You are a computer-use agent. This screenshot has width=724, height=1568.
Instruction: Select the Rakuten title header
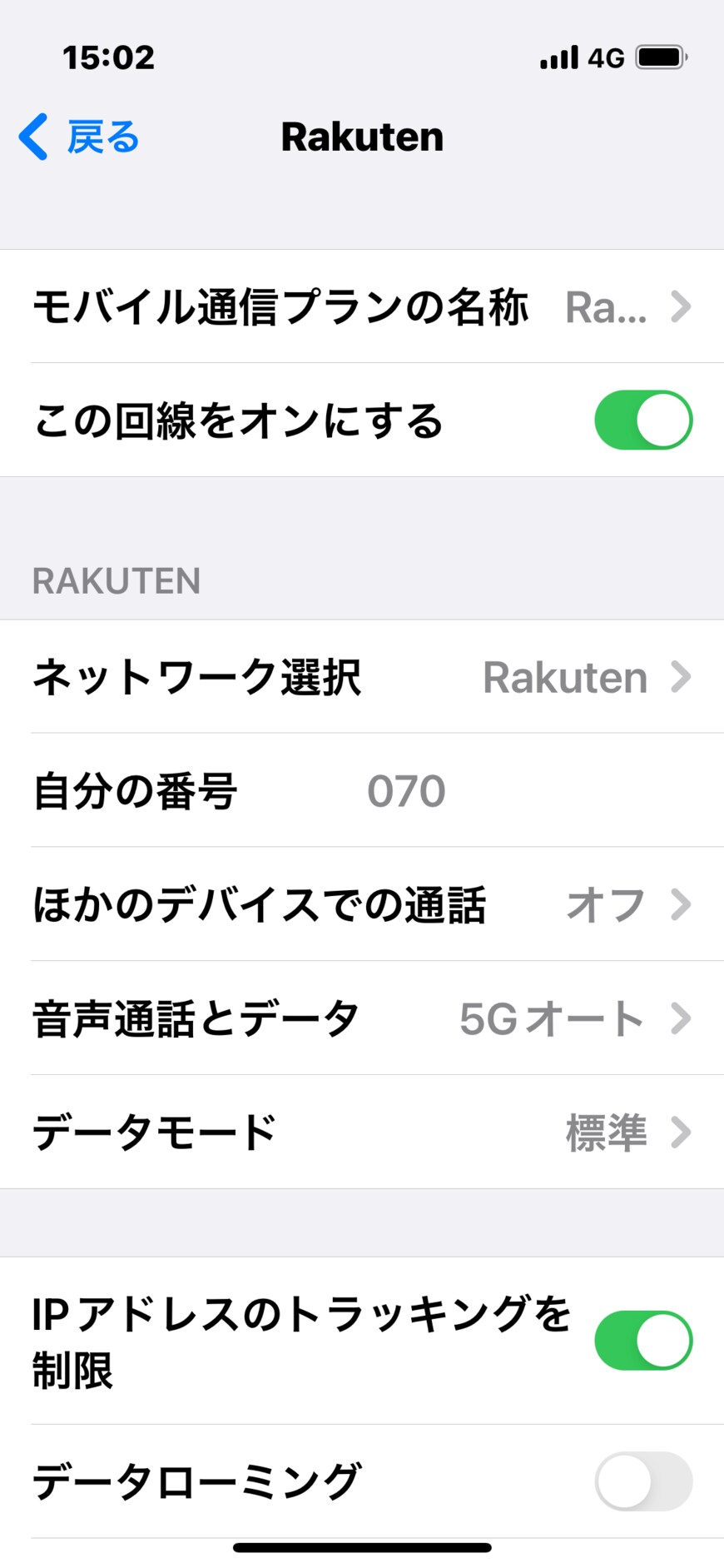point(362,137)
